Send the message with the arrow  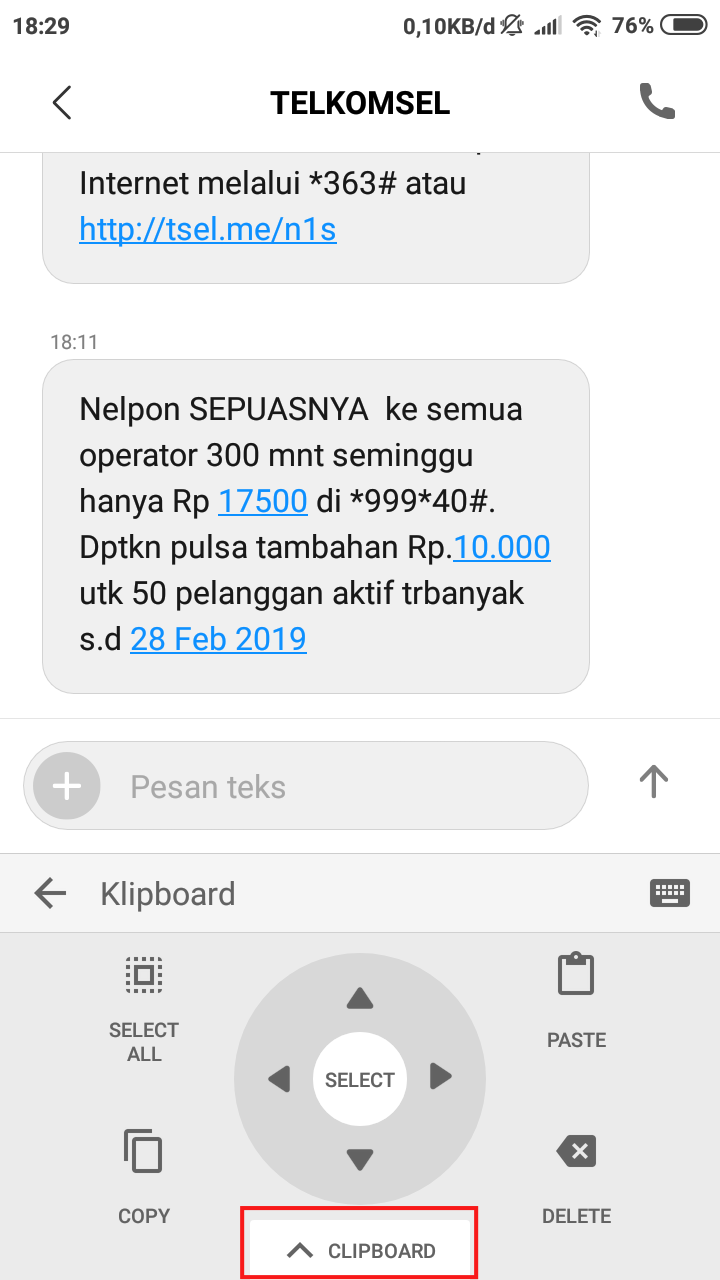click(653, 781)
